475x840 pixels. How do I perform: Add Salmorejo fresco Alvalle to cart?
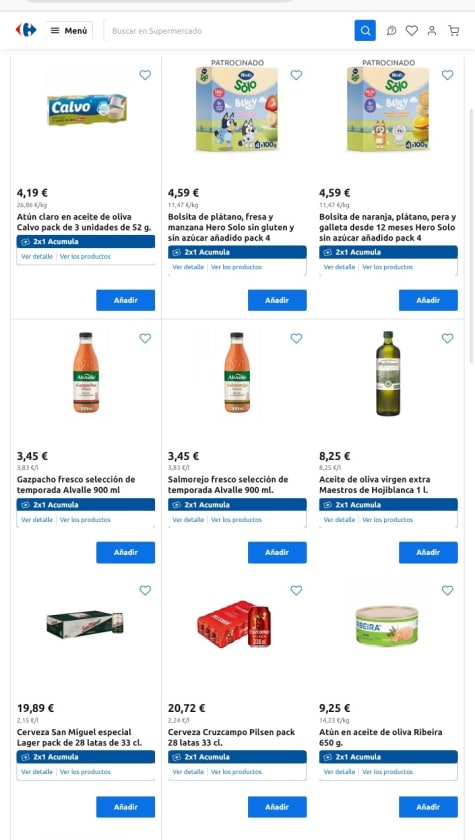point(277,552)
